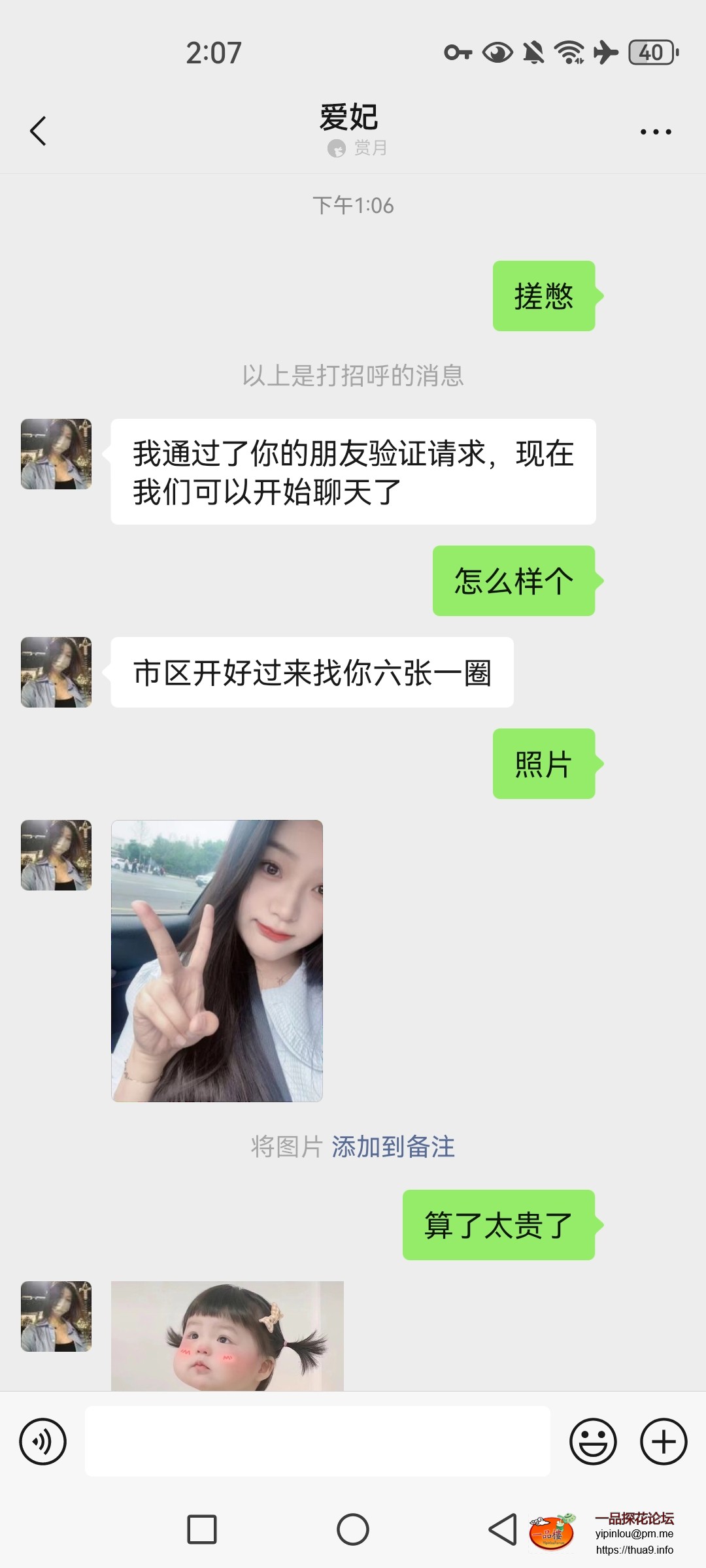706x1568 pixels.
Task: Open the plus attachments menu
Action: (663, 1441)
